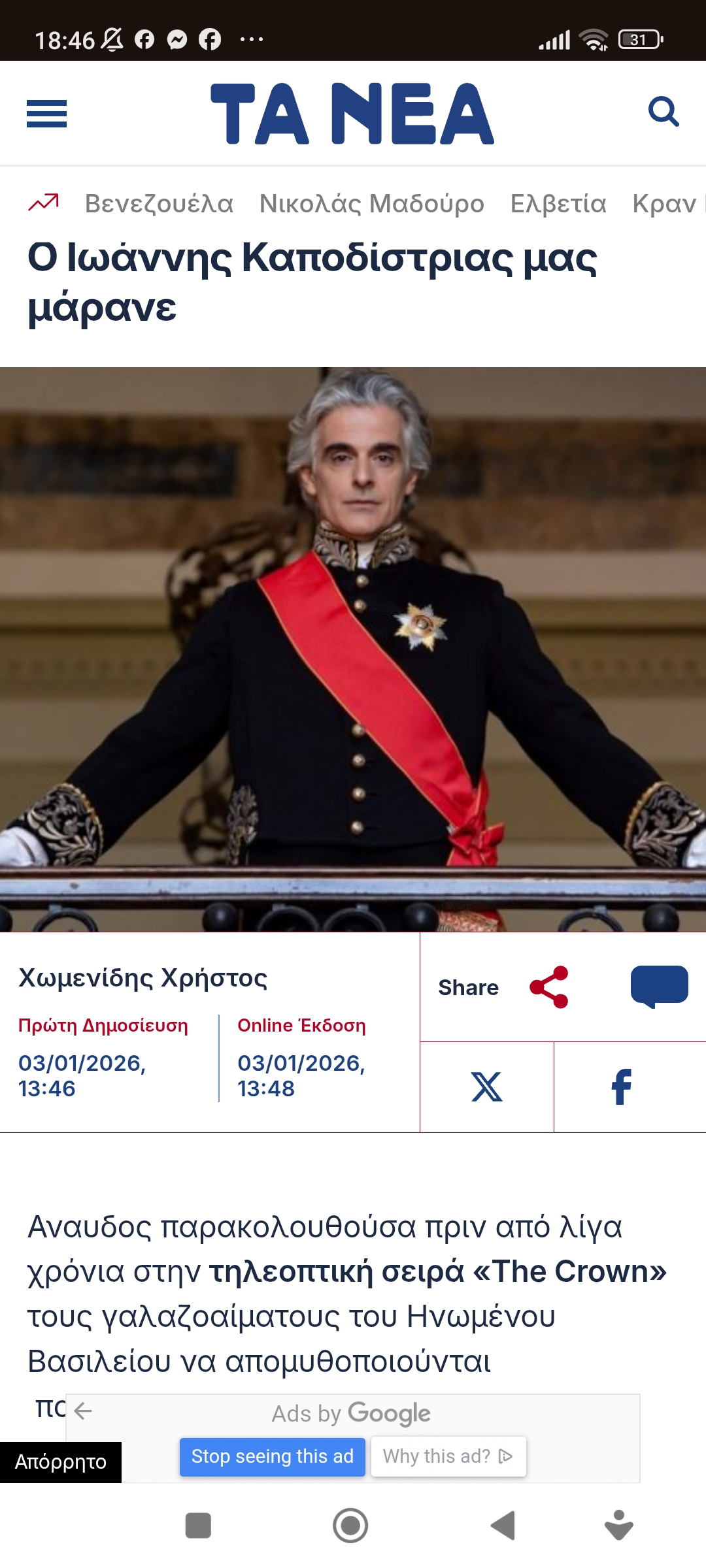
Task: View trending topic Ελβετία
Action: pyautogui.click(x=558, y=204)
